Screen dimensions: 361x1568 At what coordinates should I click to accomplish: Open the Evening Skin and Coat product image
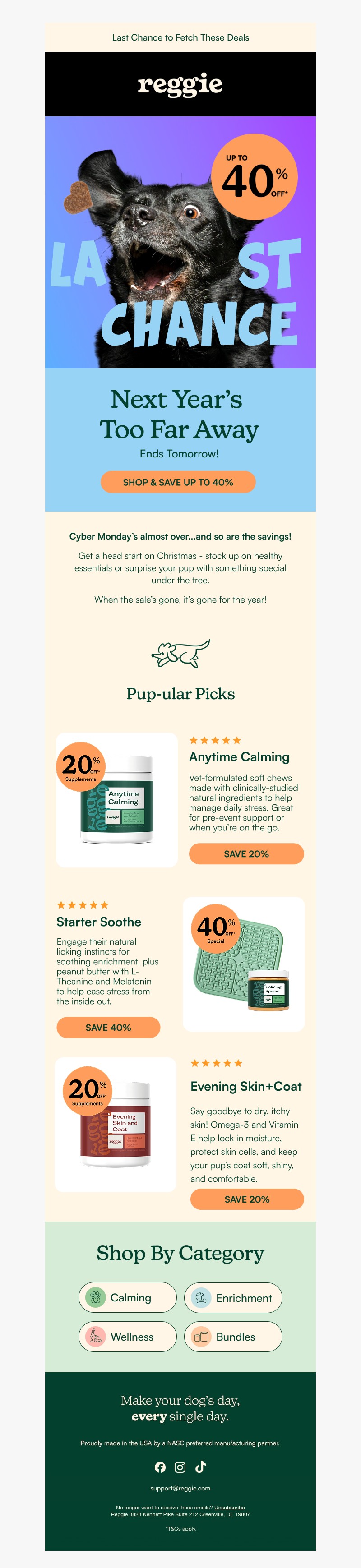[x=116, y=1124]
